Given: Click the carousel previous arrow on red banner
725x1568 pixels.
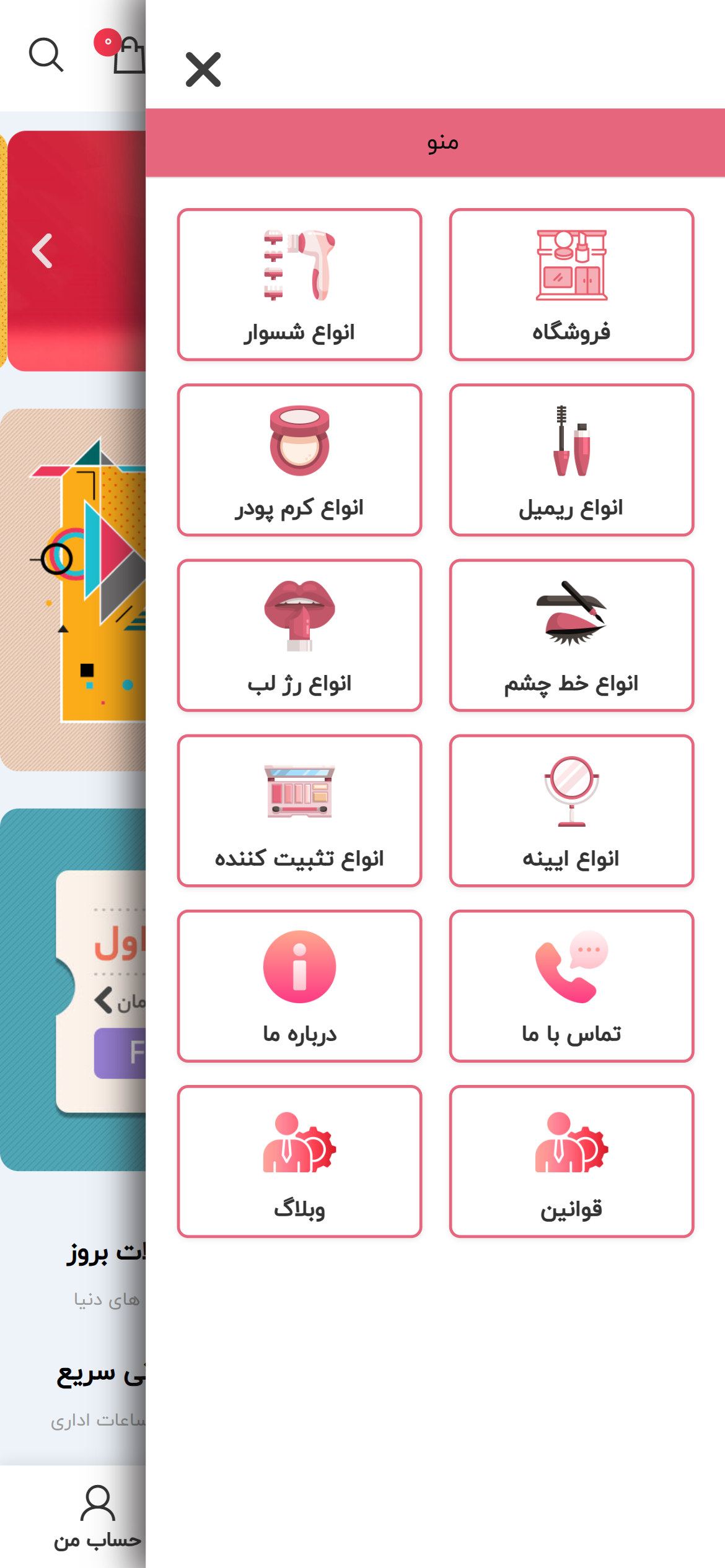Looking at the screenshot, I should (x=42, y=250).
